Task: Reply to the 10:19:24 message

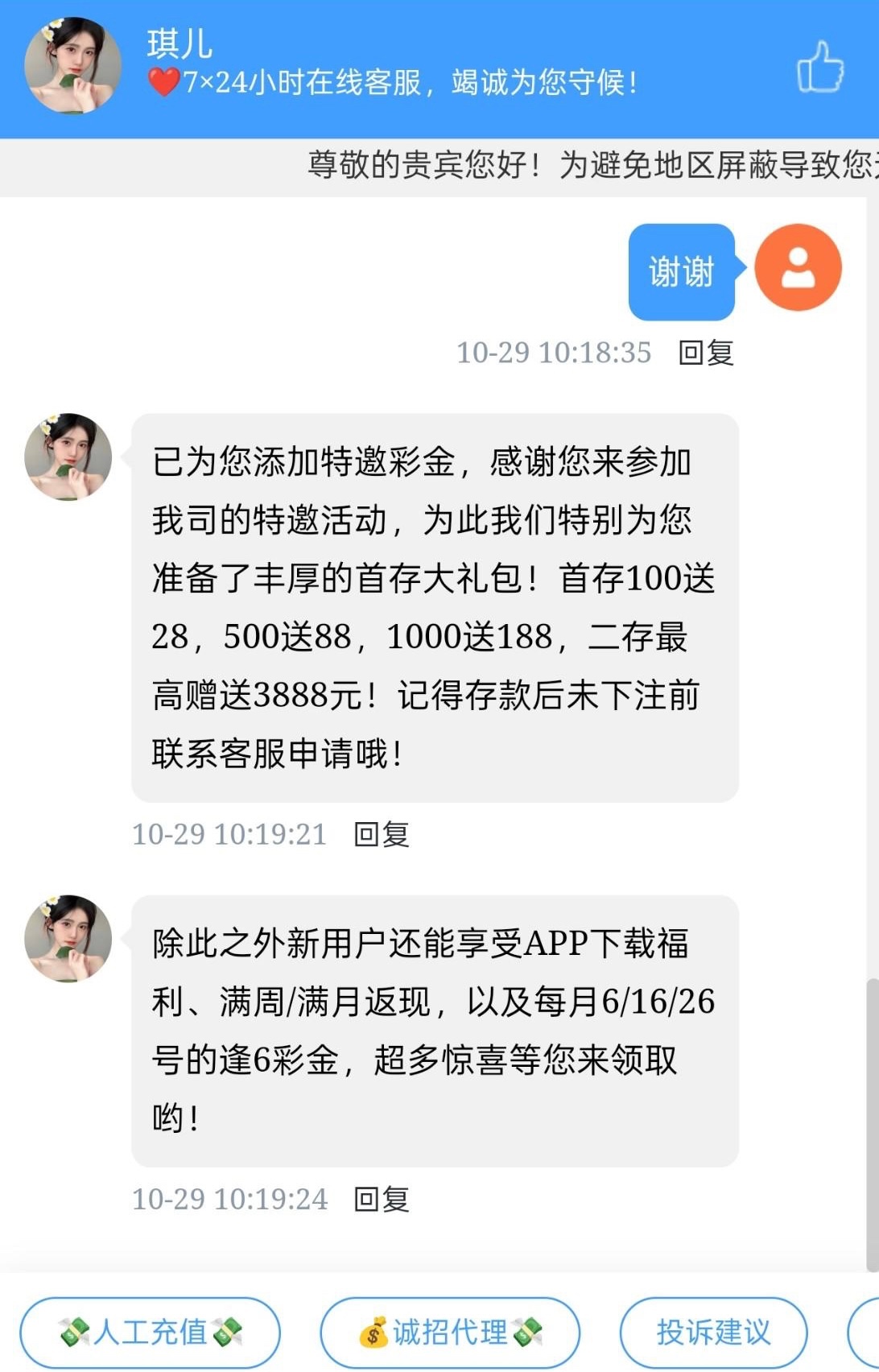Action: click(382, 1200)
